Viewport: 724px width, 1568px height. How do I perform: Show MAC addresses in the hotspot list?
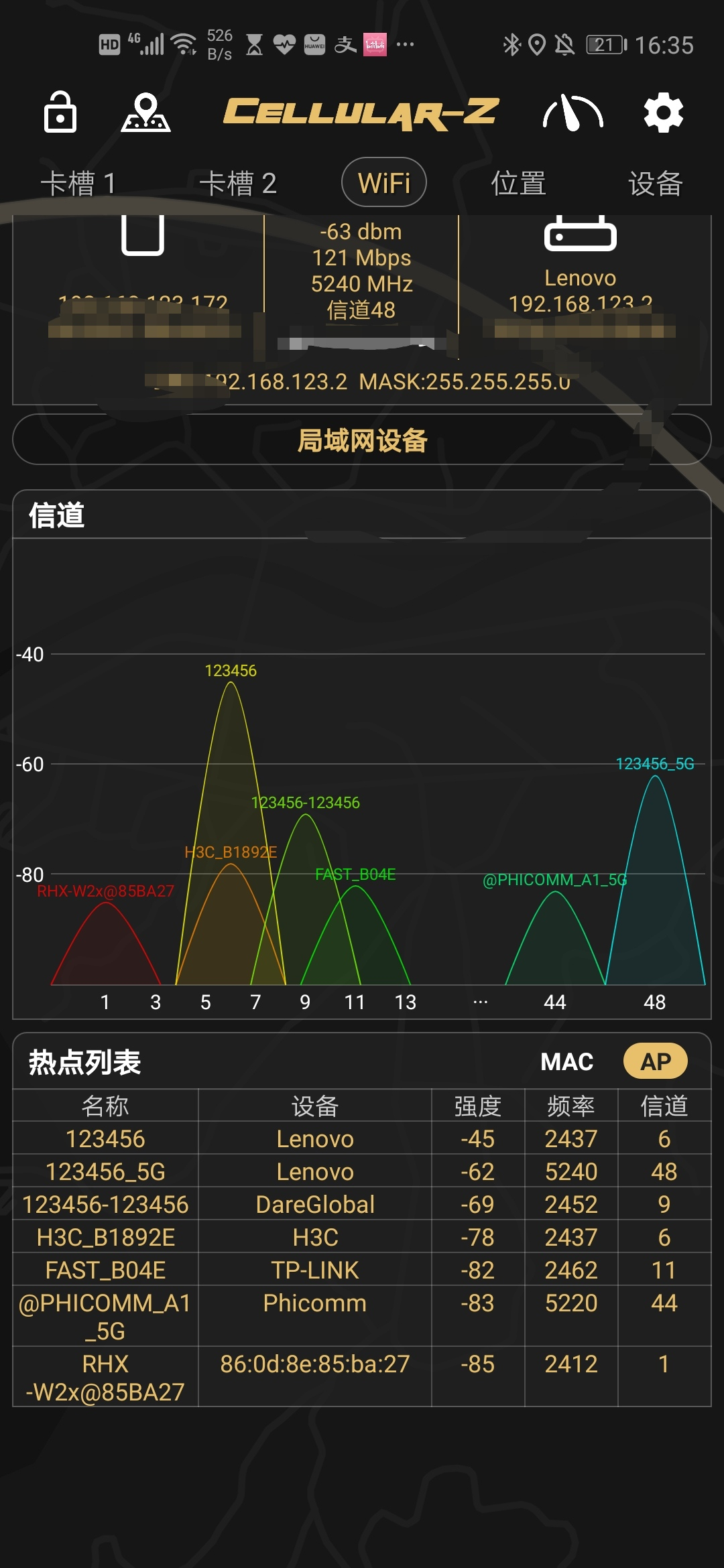567,1061
